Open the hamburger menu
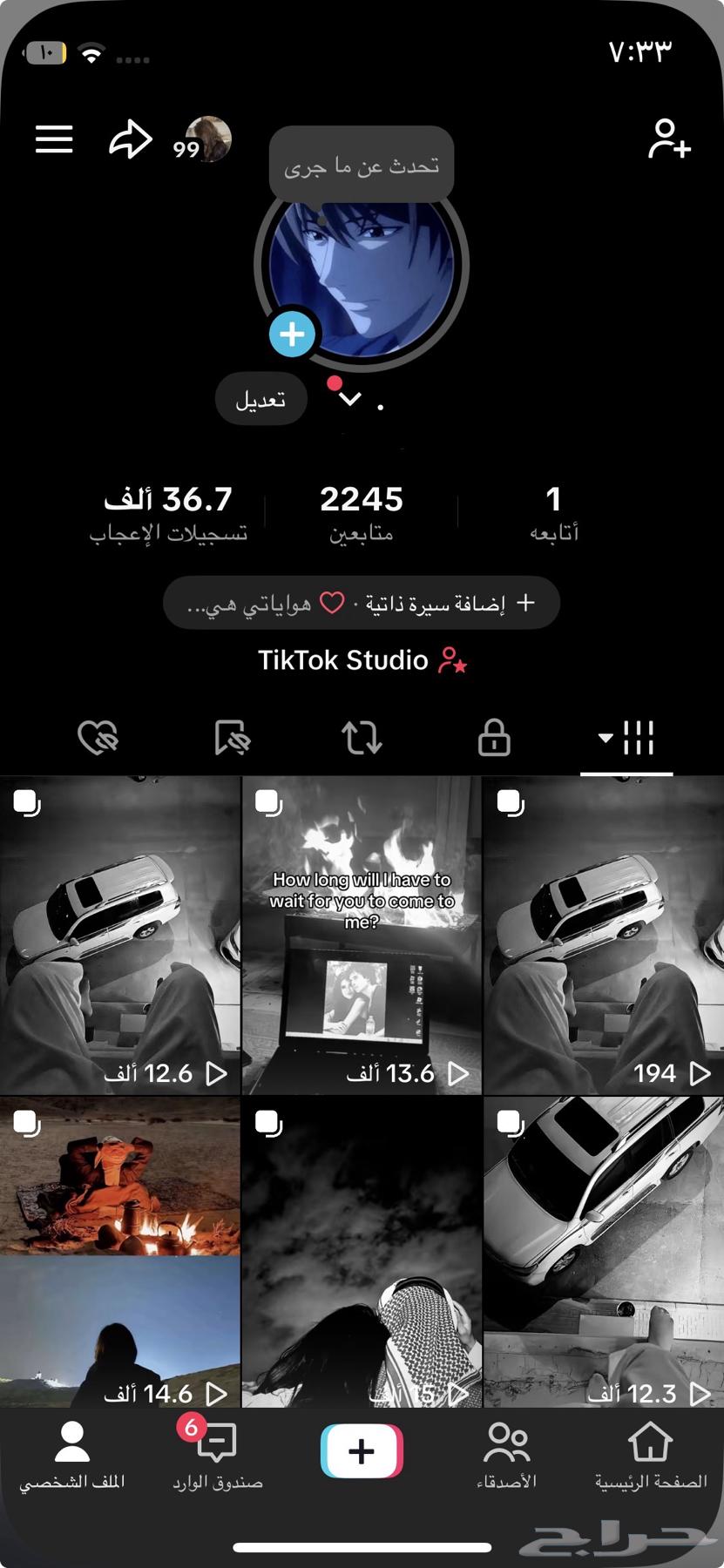Screen dimensions: 724x1568 coord(54,139)
